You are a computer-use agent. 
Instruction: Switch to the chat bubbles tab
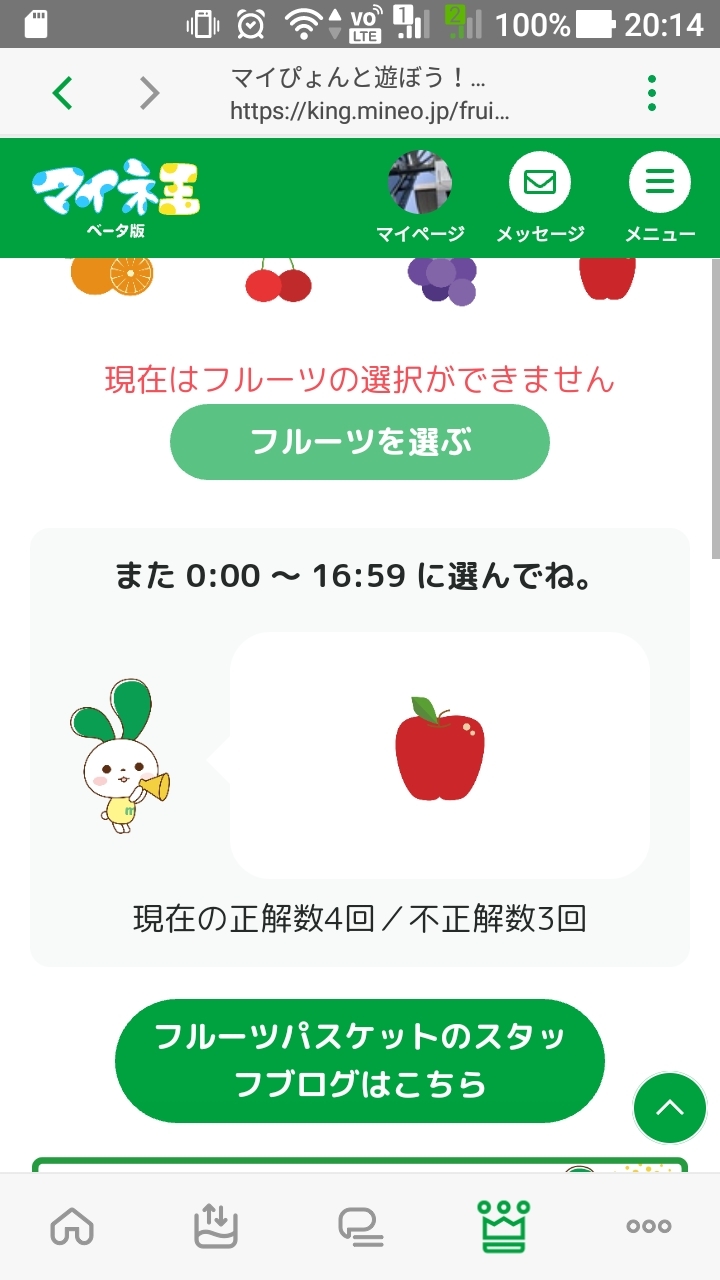pyautogui.click(x=360, y=1226)
